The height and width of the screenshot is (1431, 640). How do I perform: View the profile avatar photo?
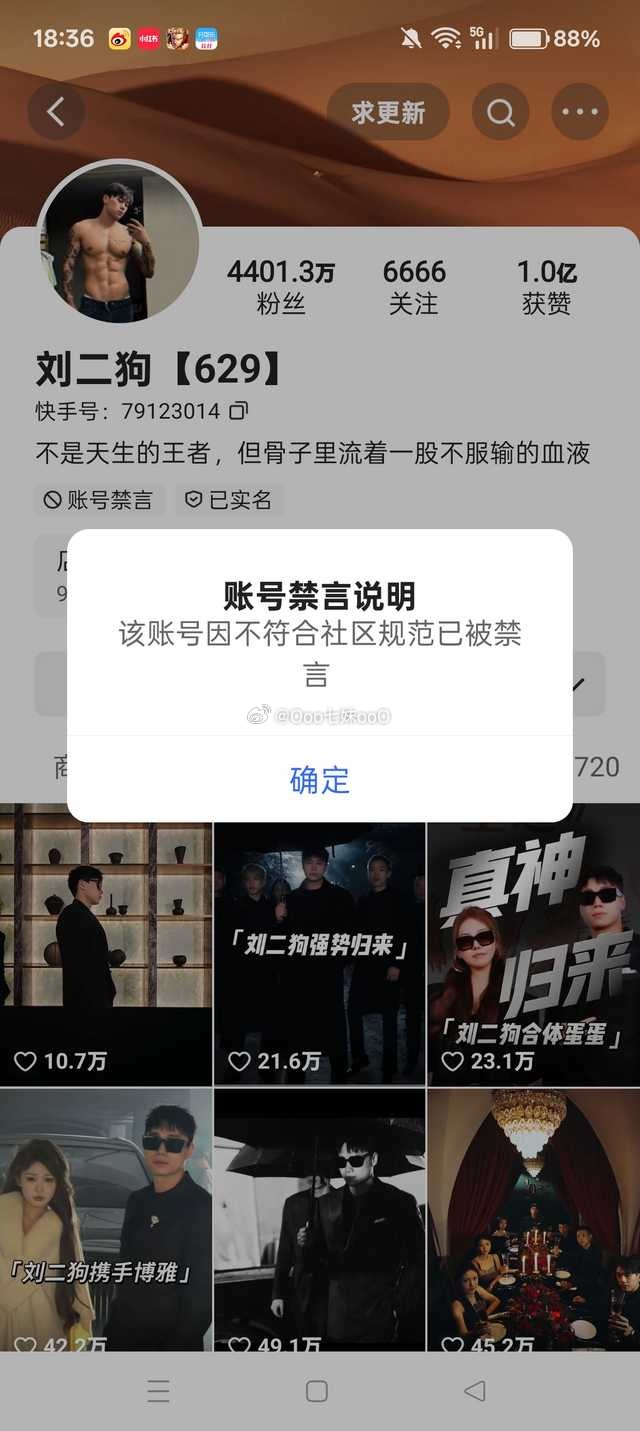pos(119,242)
